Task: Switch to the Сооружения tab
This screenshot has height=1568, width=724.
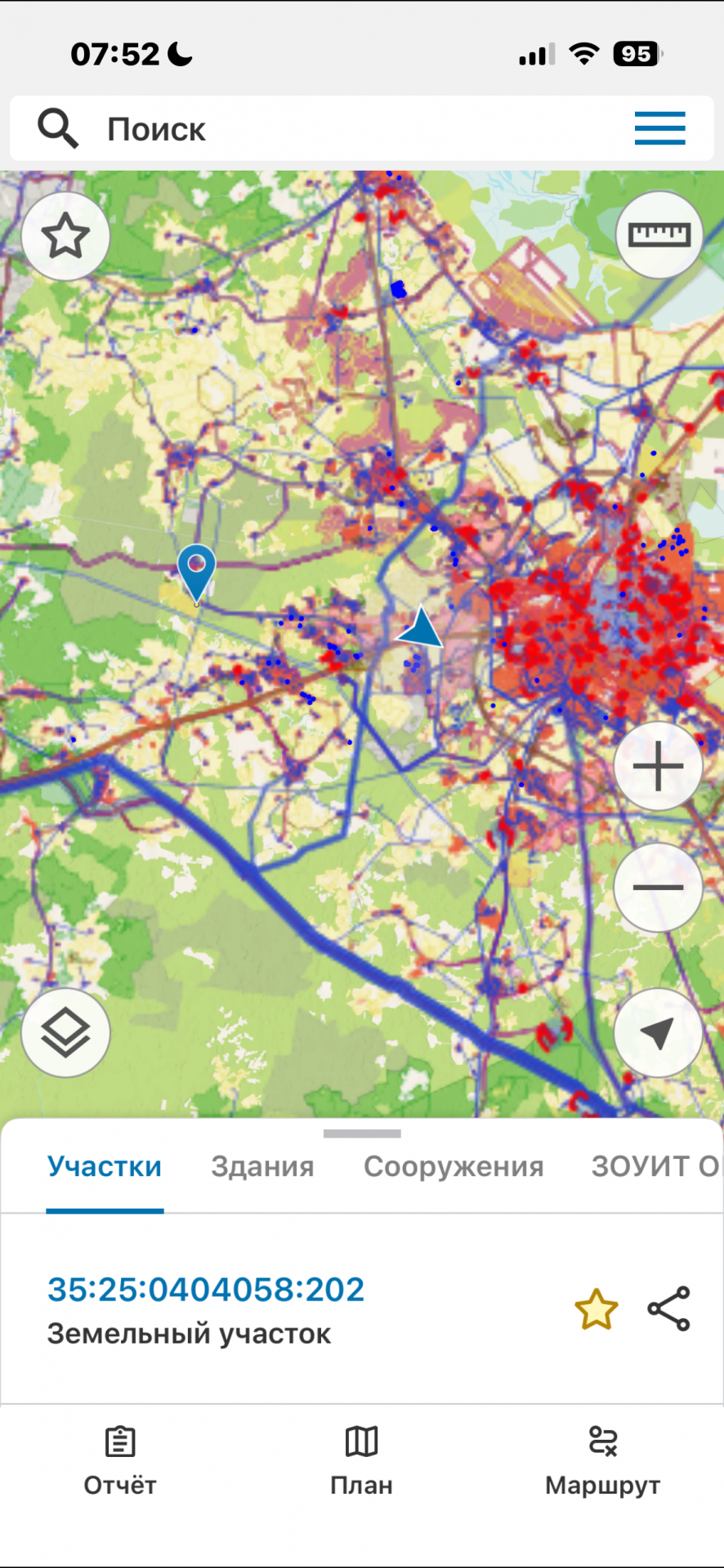Action: pos(454,1166)
